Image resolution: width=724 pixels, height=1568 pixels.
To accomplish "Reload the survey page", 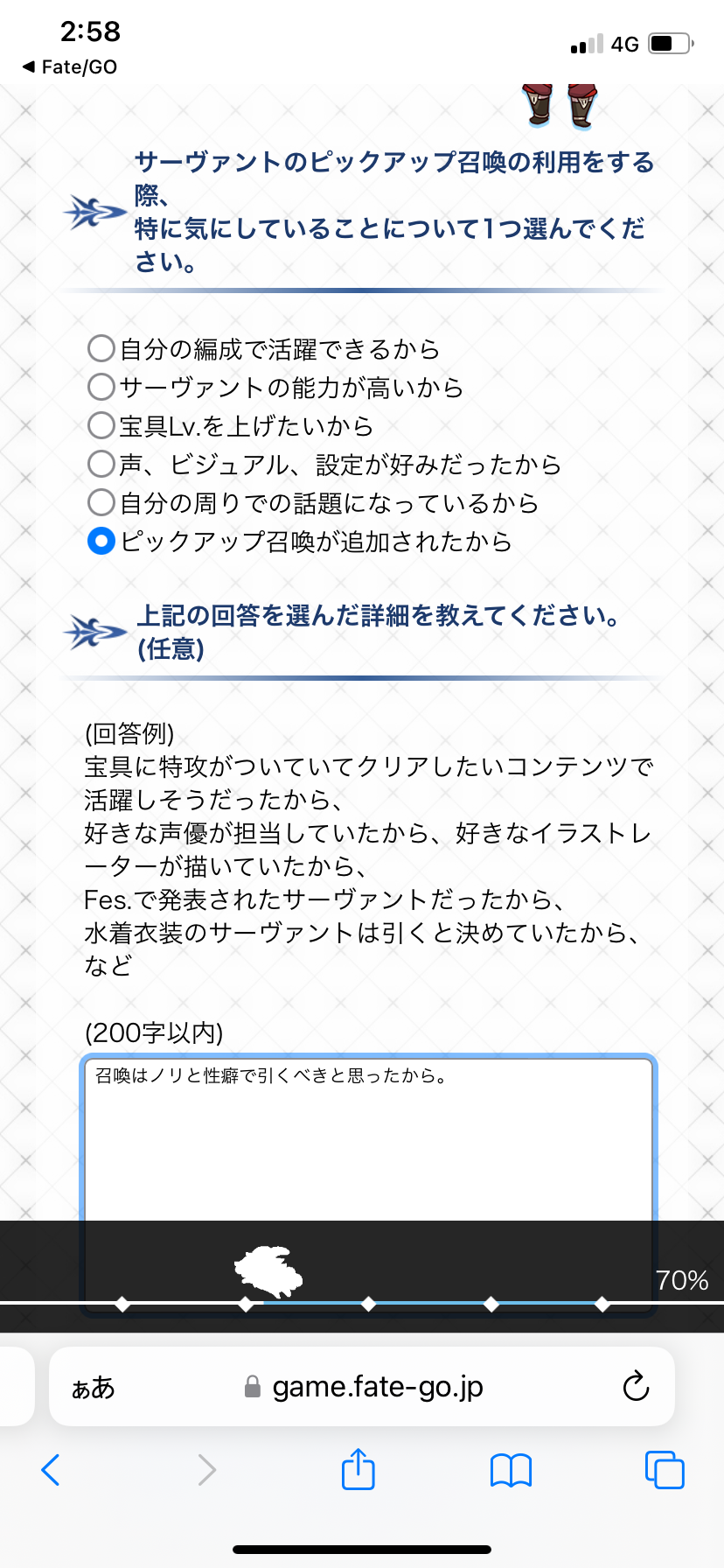I will [x=636, y=1387].
